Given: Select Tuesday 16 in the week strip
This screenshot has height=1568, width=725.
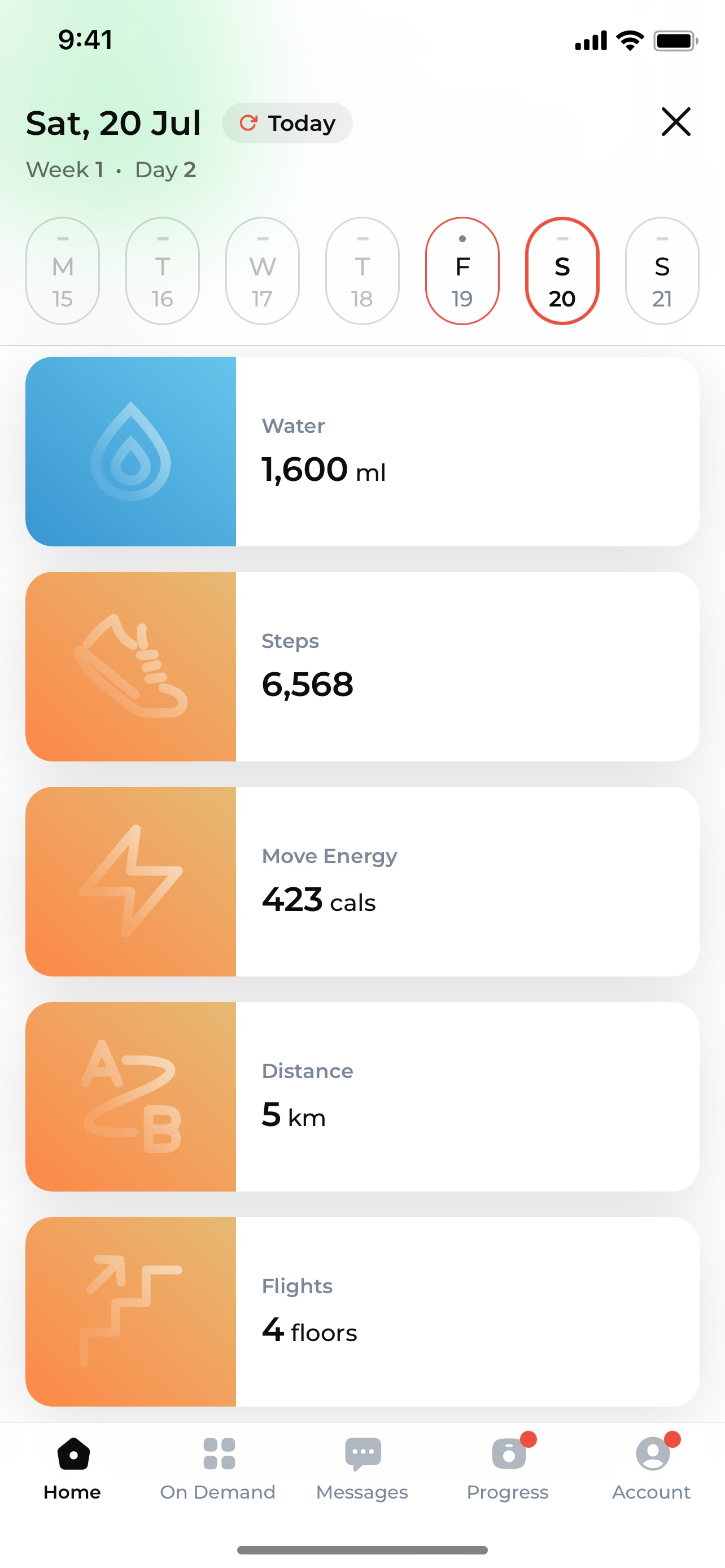Looking at the screenshot, I should tap(163, 271).
